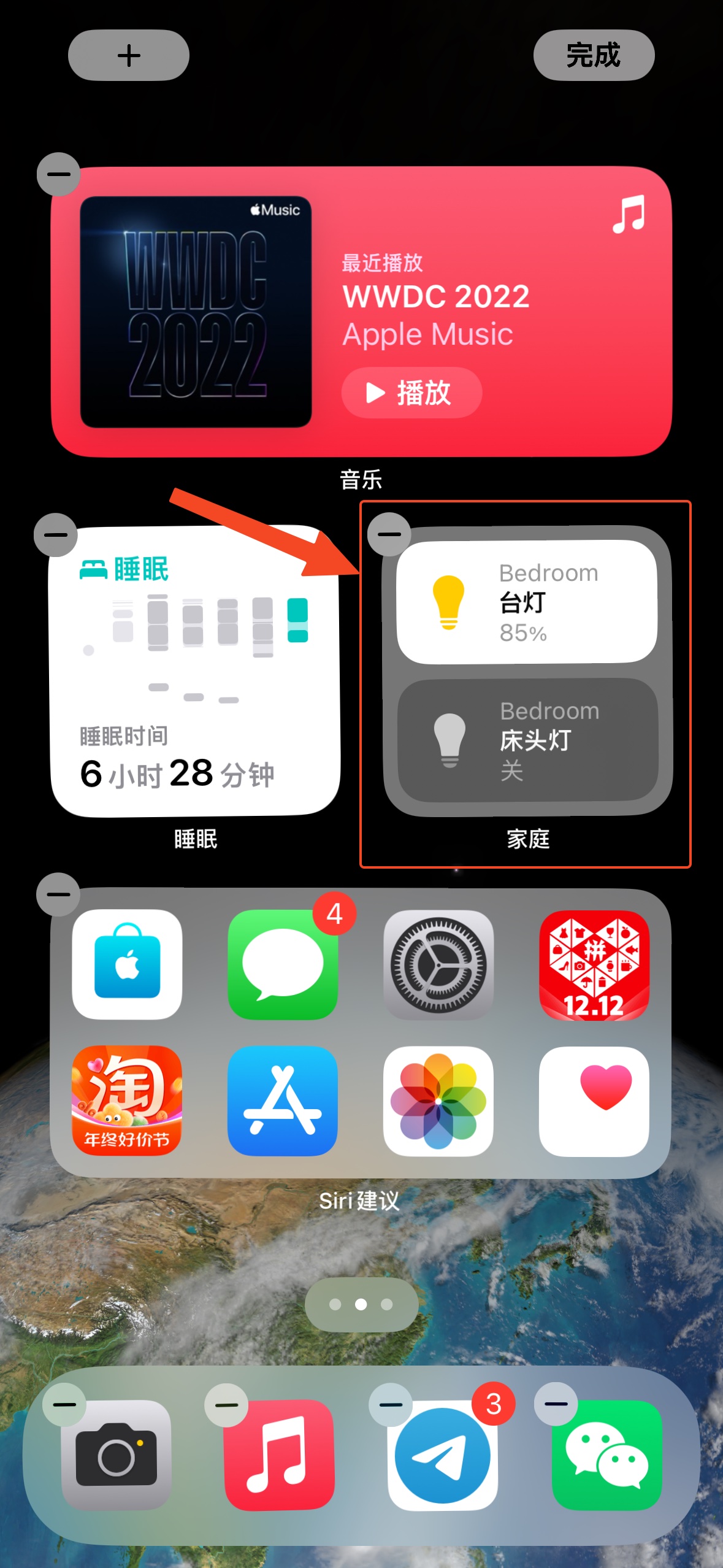Viewport: 723px width, 1568px height.
Task: Open the Settings gear app
Action: tap(438, 964)
